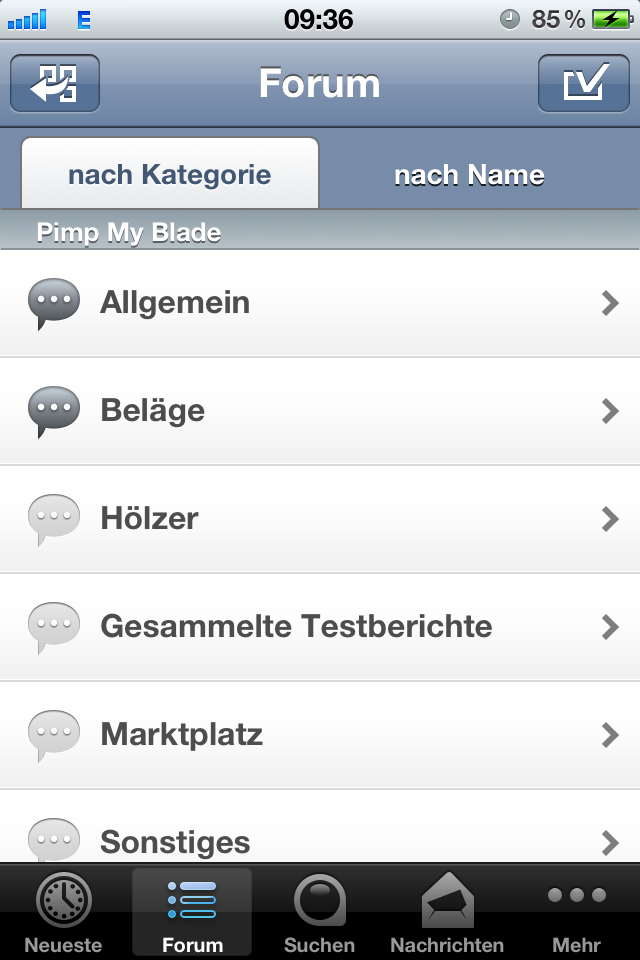Open the Allgemein forum
Viewport: 640px width, 960px height.
point(320,303)
